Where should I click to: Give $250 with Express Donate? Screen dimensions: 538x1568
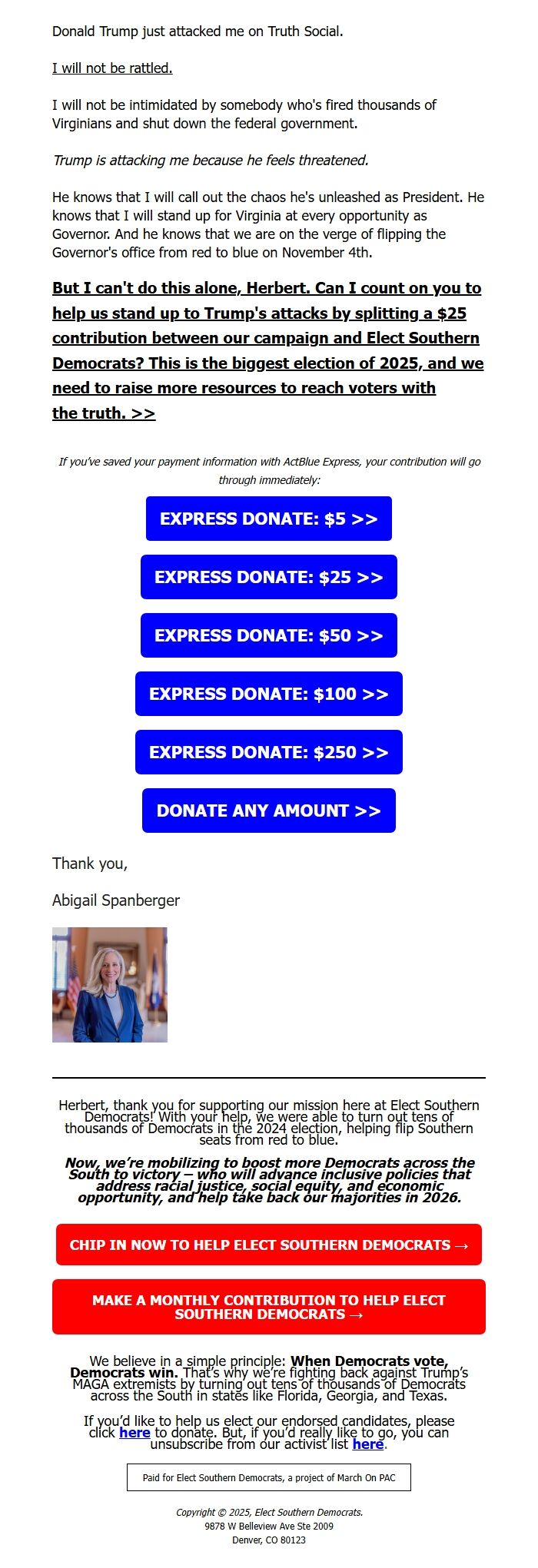(268, 752)
